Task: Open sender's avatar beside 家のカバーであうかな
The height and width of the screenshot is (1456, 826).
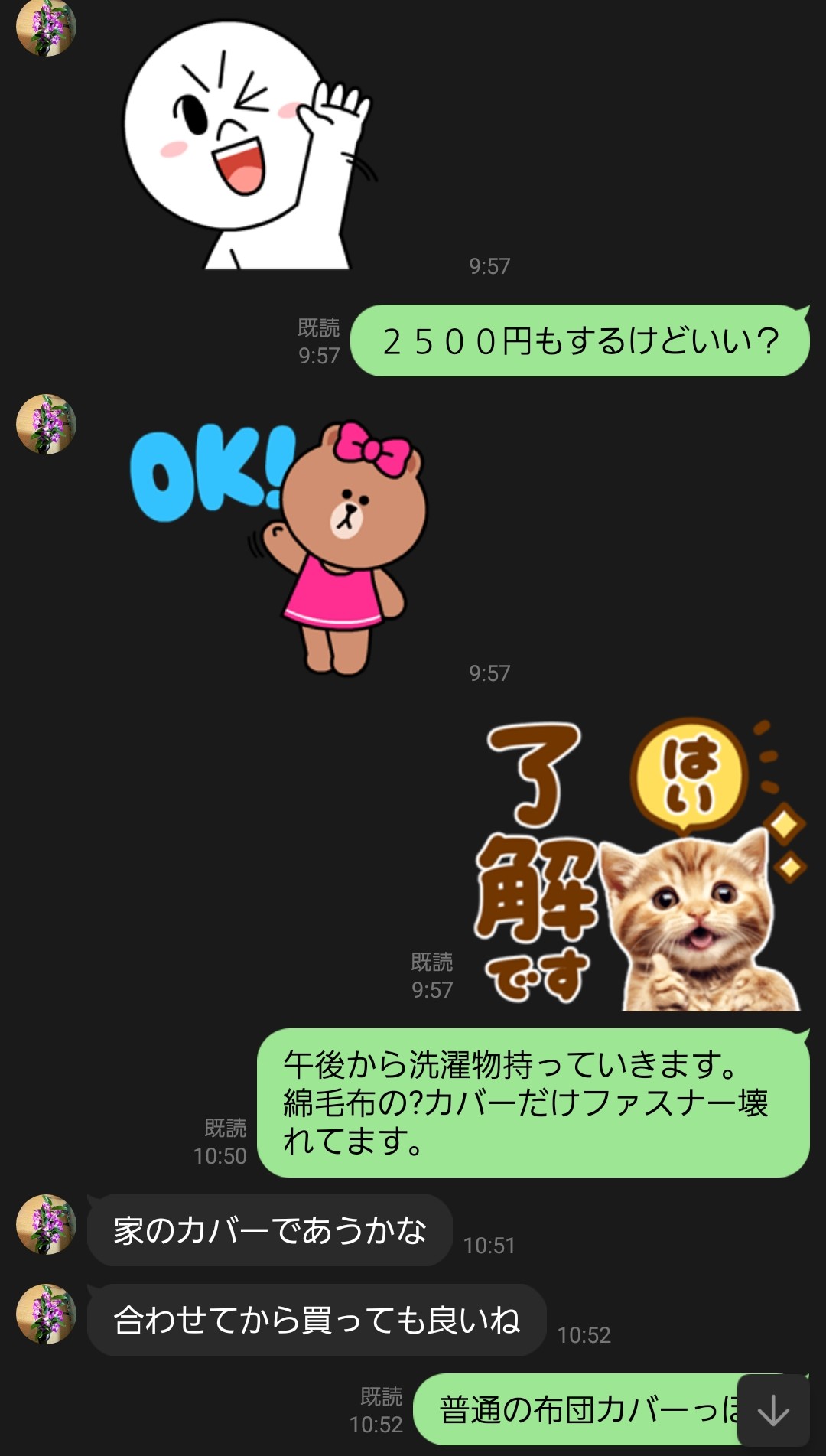Action: (x=46, y=1224)
